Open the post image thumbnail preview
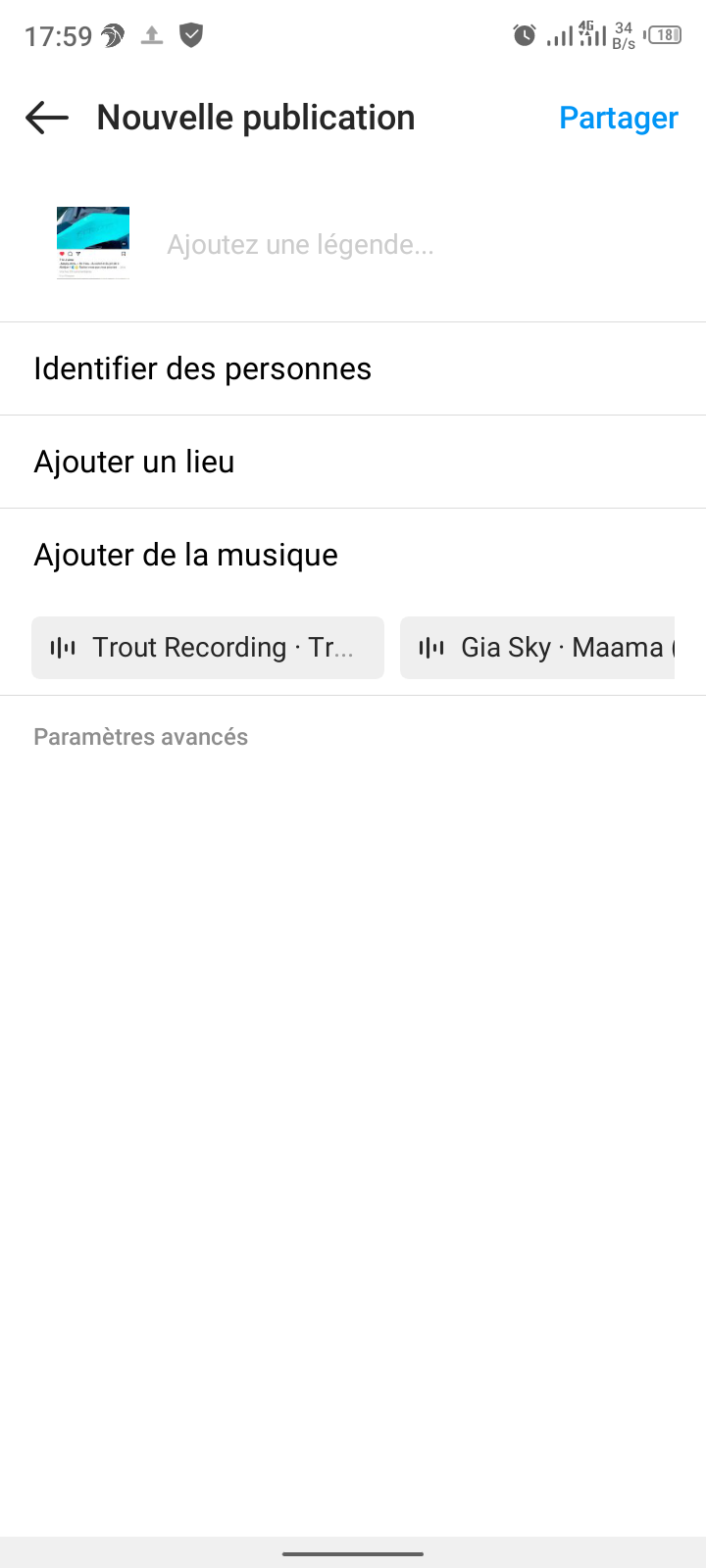The image size is (706, 1568). pyautogui.click(x=93, y=243)
